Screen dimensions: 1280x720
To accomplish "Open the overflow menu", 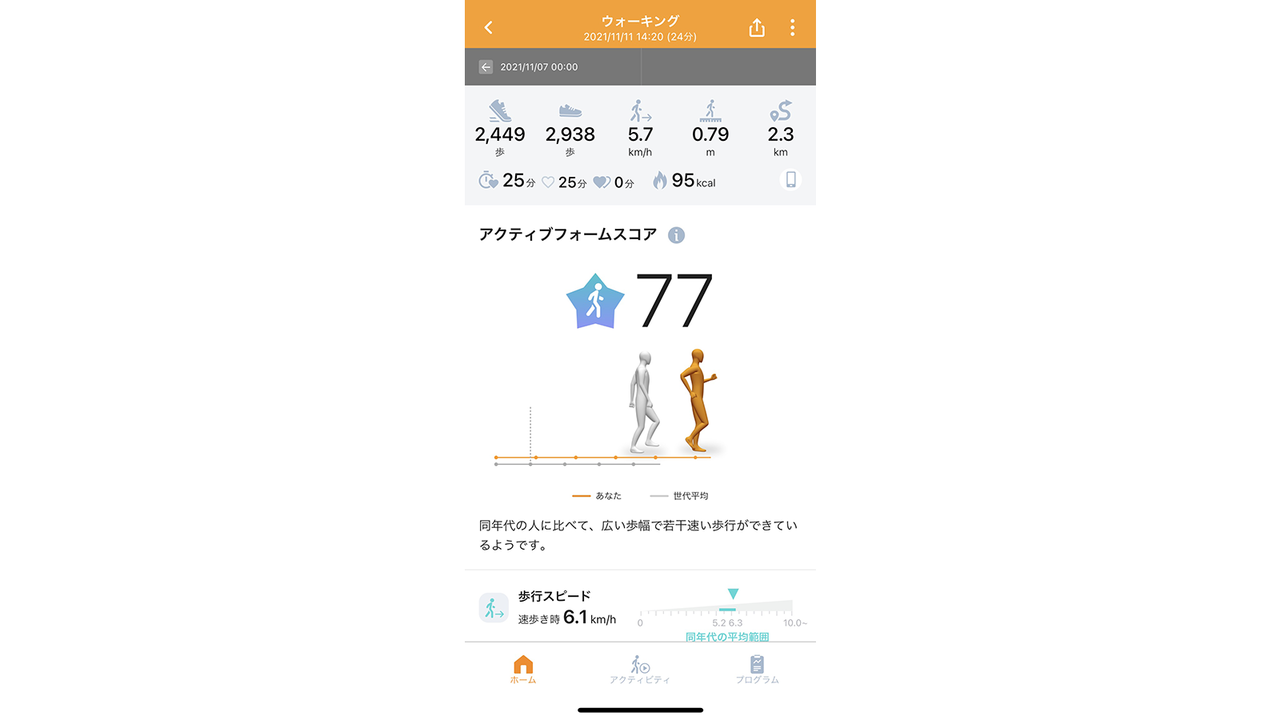I will pos(792,28).
